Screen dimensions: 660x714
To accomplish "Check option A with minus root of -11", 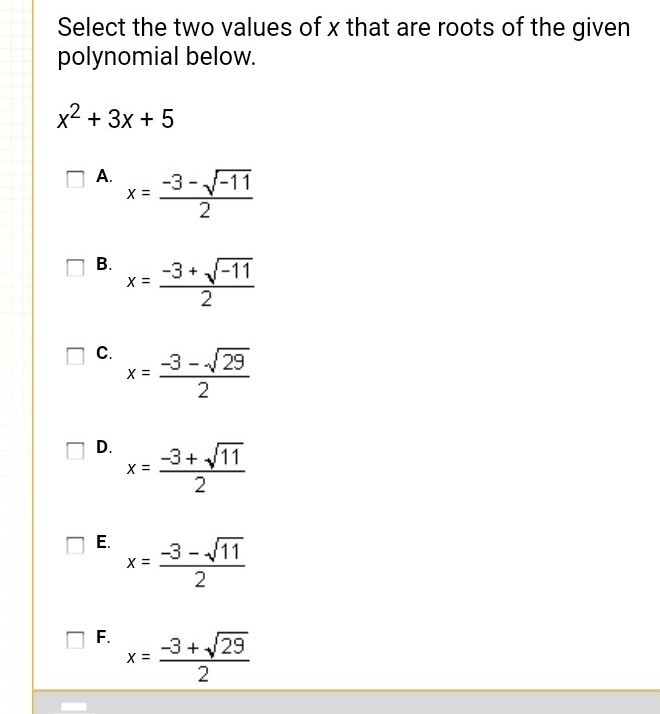I will (x=75, y=179).
